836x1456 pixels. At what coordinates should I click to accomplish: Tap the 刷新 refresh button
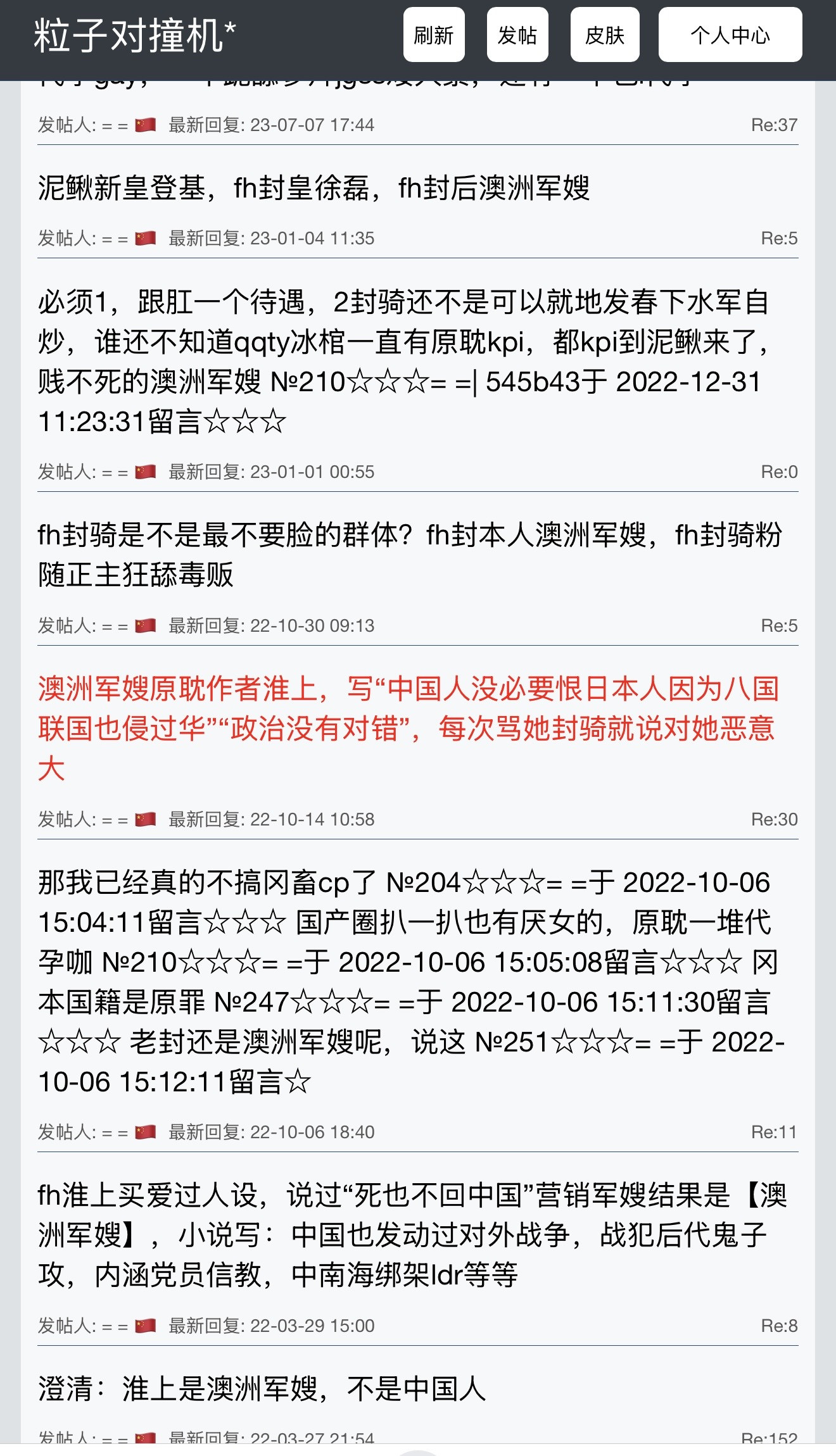click(434, 35)
